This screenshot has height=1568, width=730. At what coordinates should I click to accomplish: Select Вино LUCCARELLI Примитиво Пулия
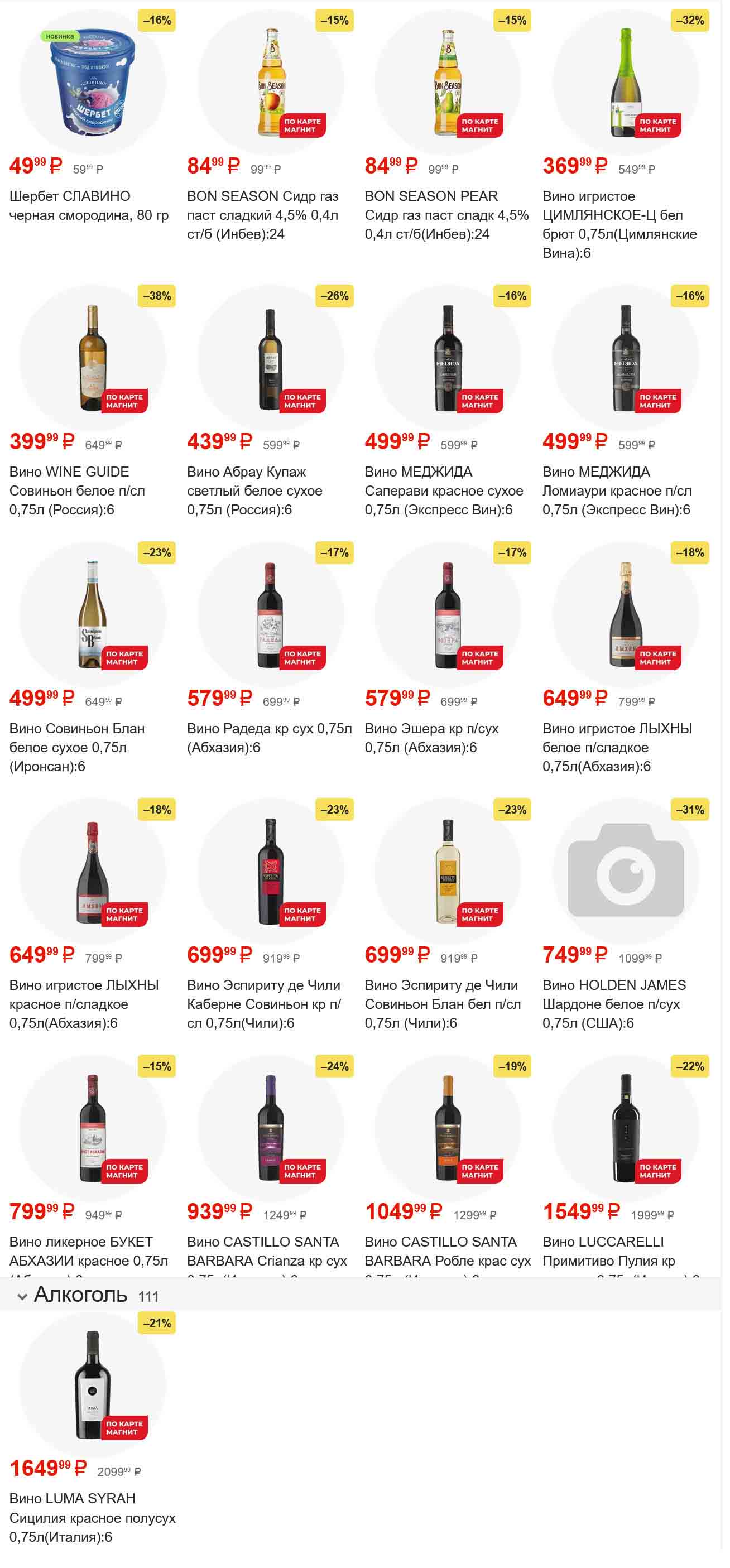tap(625, 1128)
